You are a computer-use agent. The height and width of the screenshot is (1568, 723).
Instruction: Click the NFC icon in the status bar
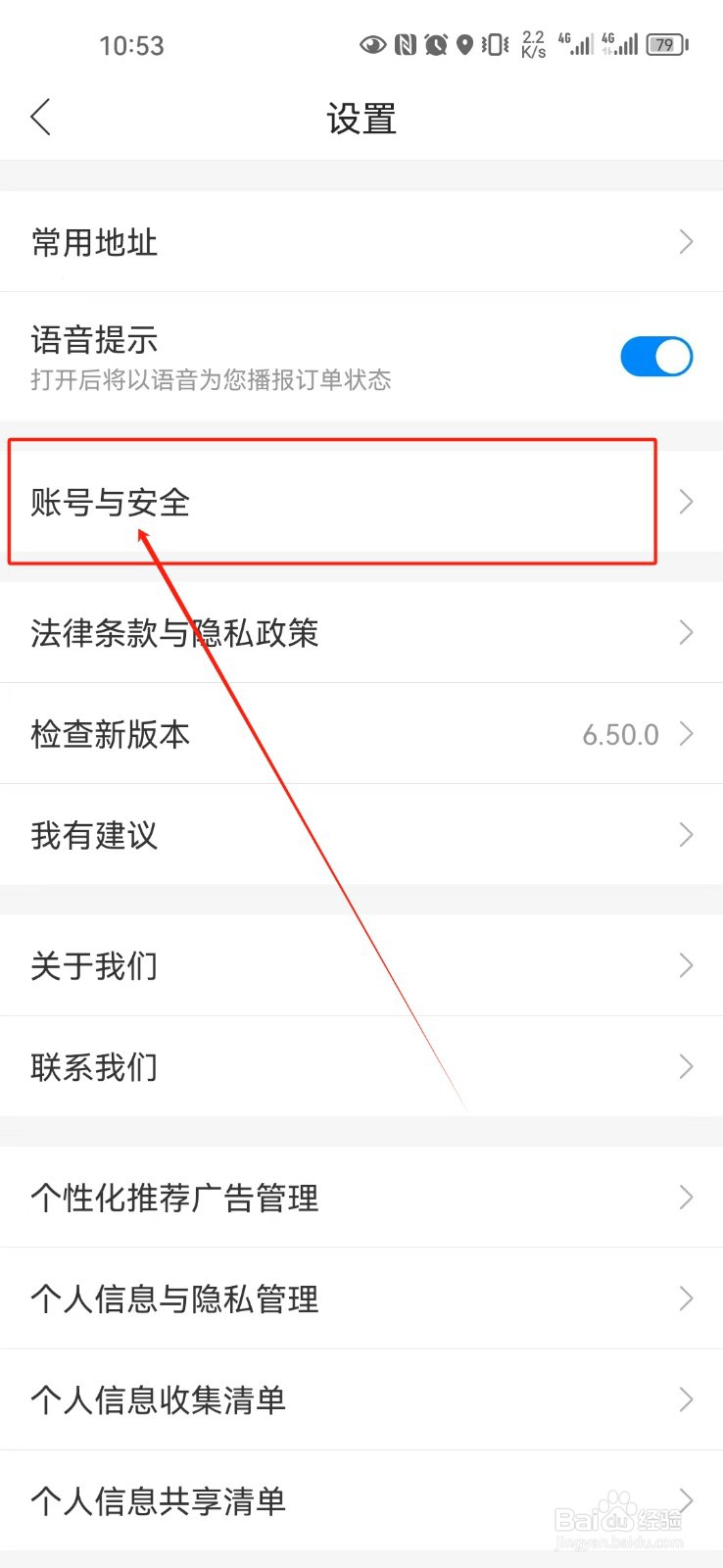[x=406, y=44]
